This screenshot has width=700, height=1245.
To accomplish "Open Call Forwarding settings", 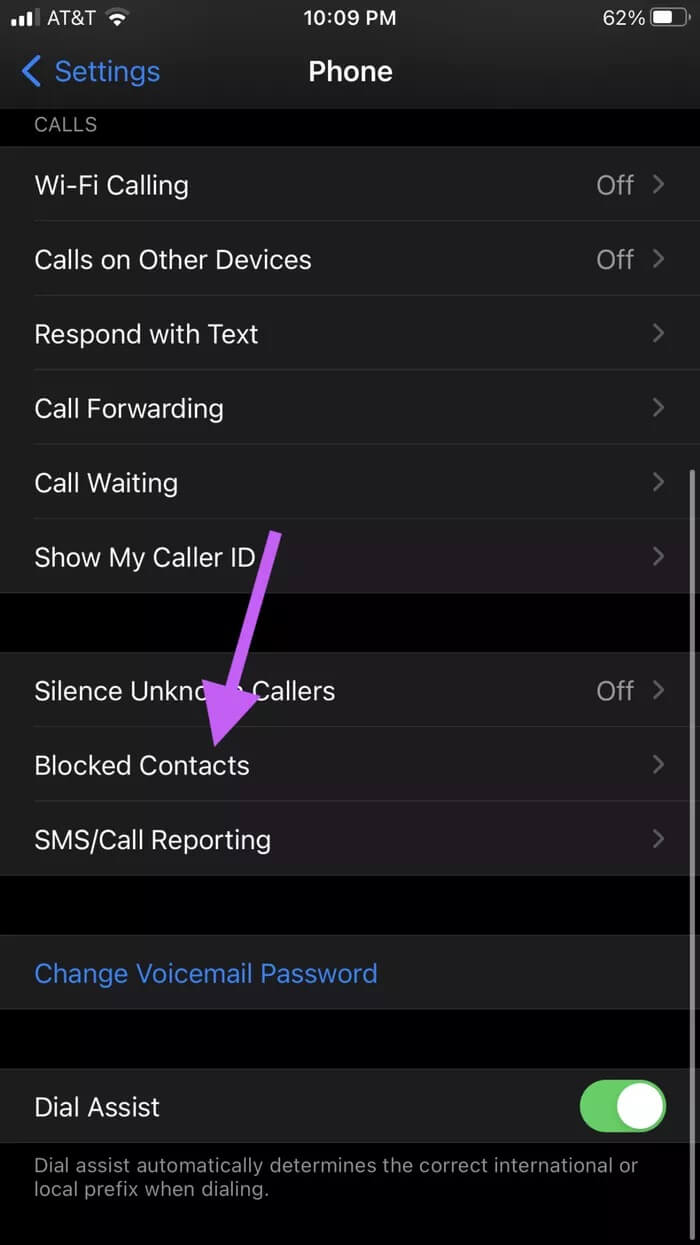I will pyautogui.click(x=350, y=408).
